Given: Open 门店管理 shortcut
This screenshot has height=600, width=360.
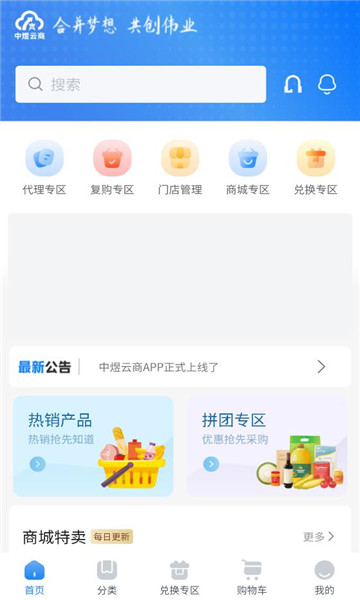Looking at the screenshot, I should tap(180, 168).
